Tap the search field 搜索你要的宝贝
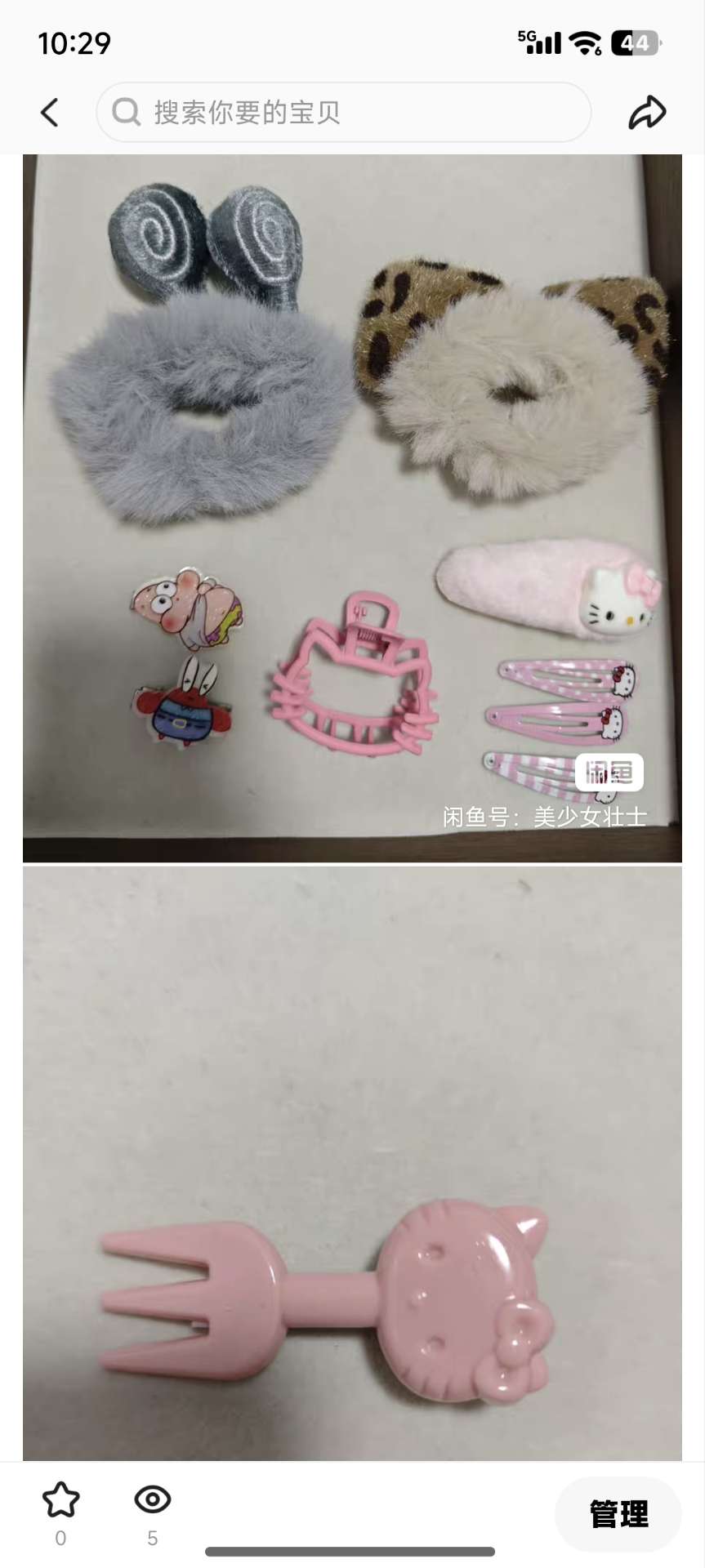This screenshot has height=1568, width=705. pos(343,113)
